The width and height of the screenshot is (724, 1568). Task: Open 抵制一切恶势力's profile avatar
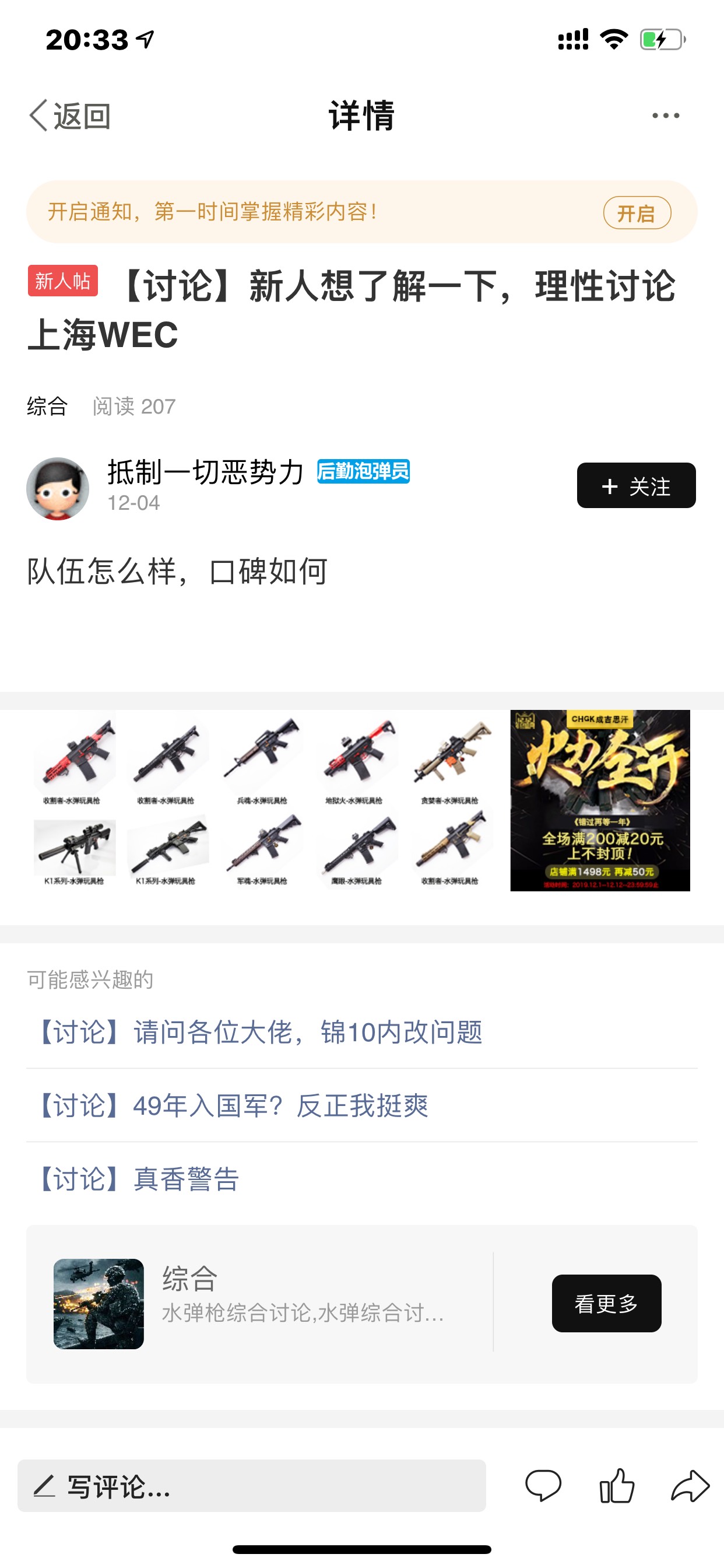coord(58,488)
